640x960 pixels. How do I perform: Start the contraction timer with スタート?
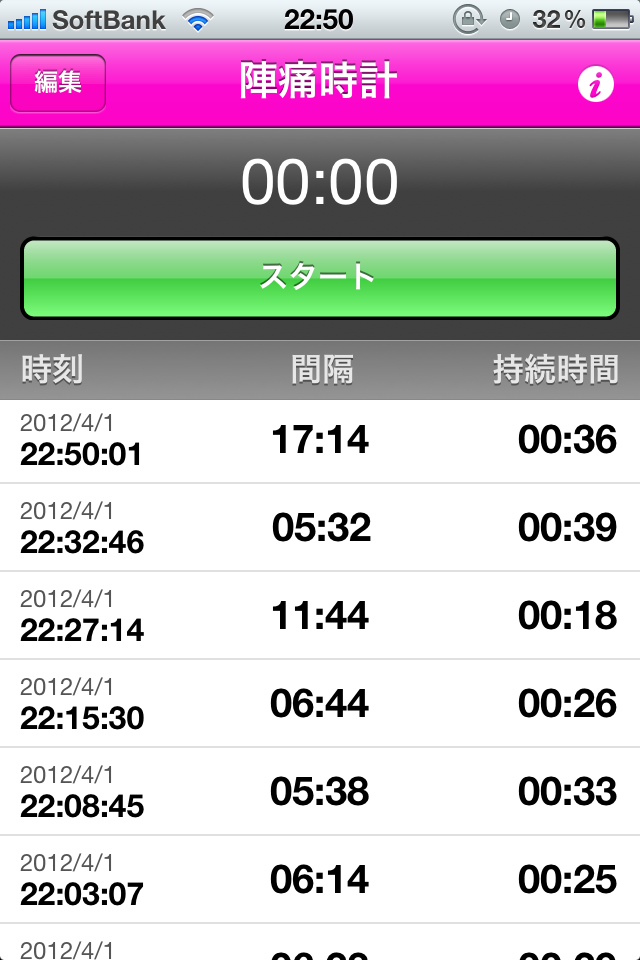click(x=320, y=278)
